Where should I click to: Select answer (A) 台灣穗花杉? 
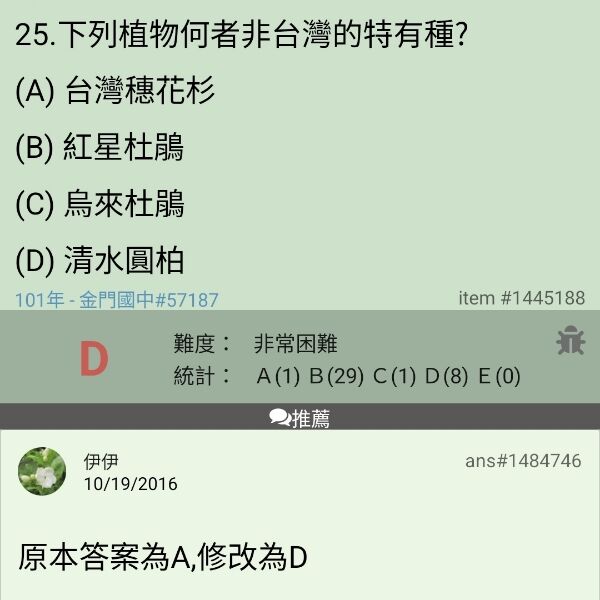click(115, 91)
